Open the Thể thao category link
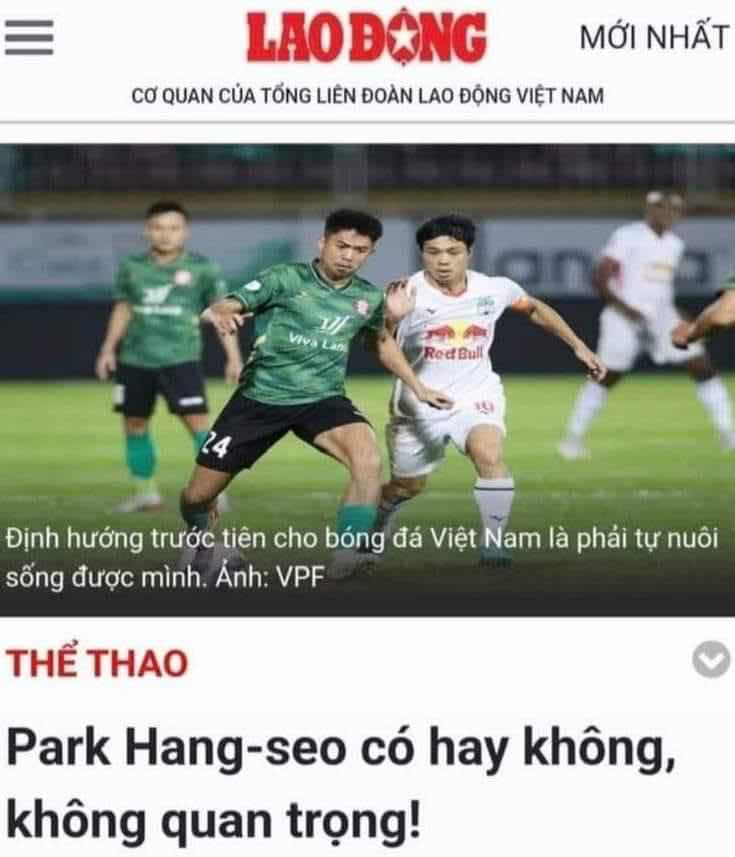The height and width of the screenshot is (857, 735). (97, 662)
